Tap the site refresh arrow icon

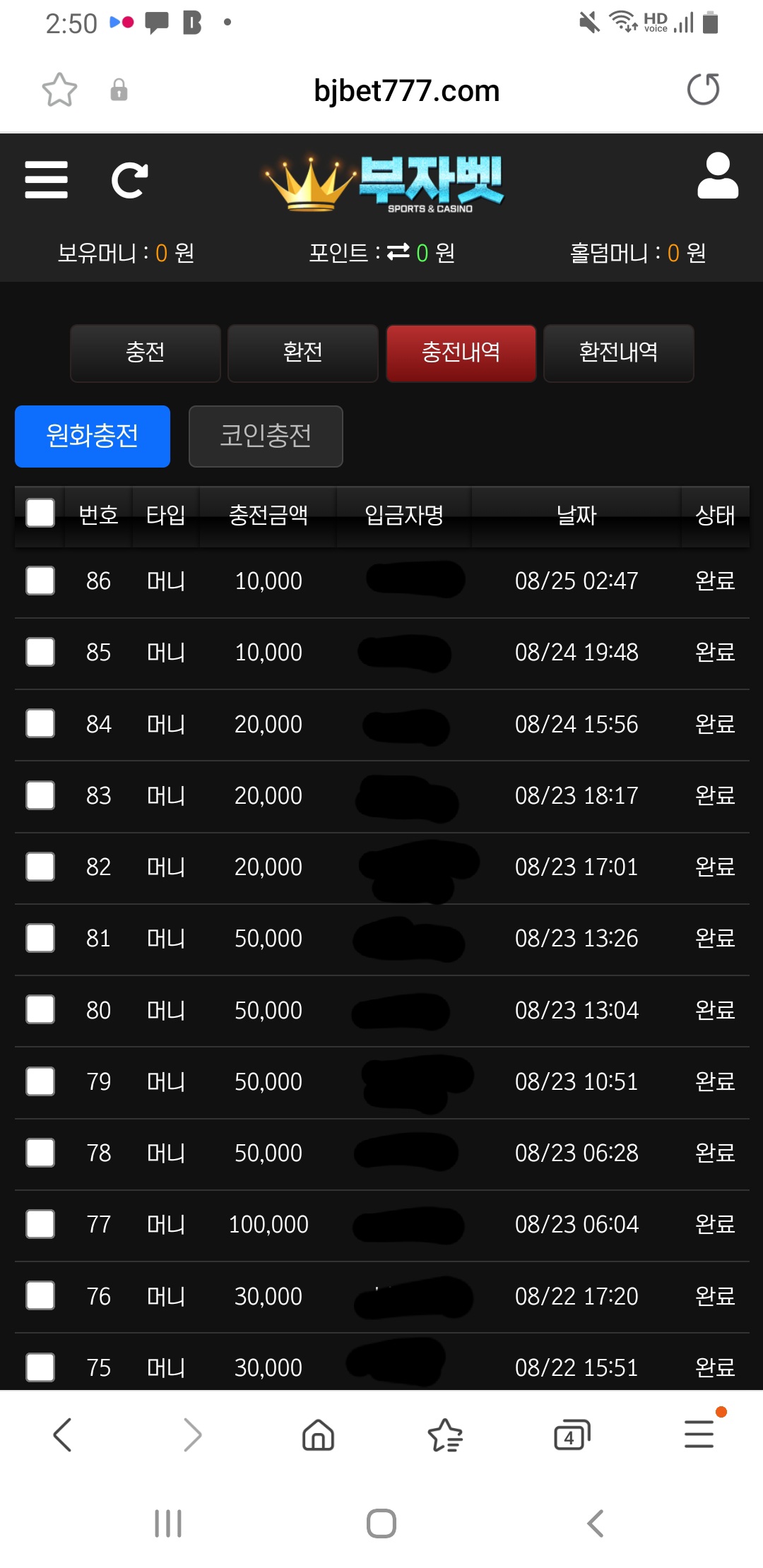(130, 180)
